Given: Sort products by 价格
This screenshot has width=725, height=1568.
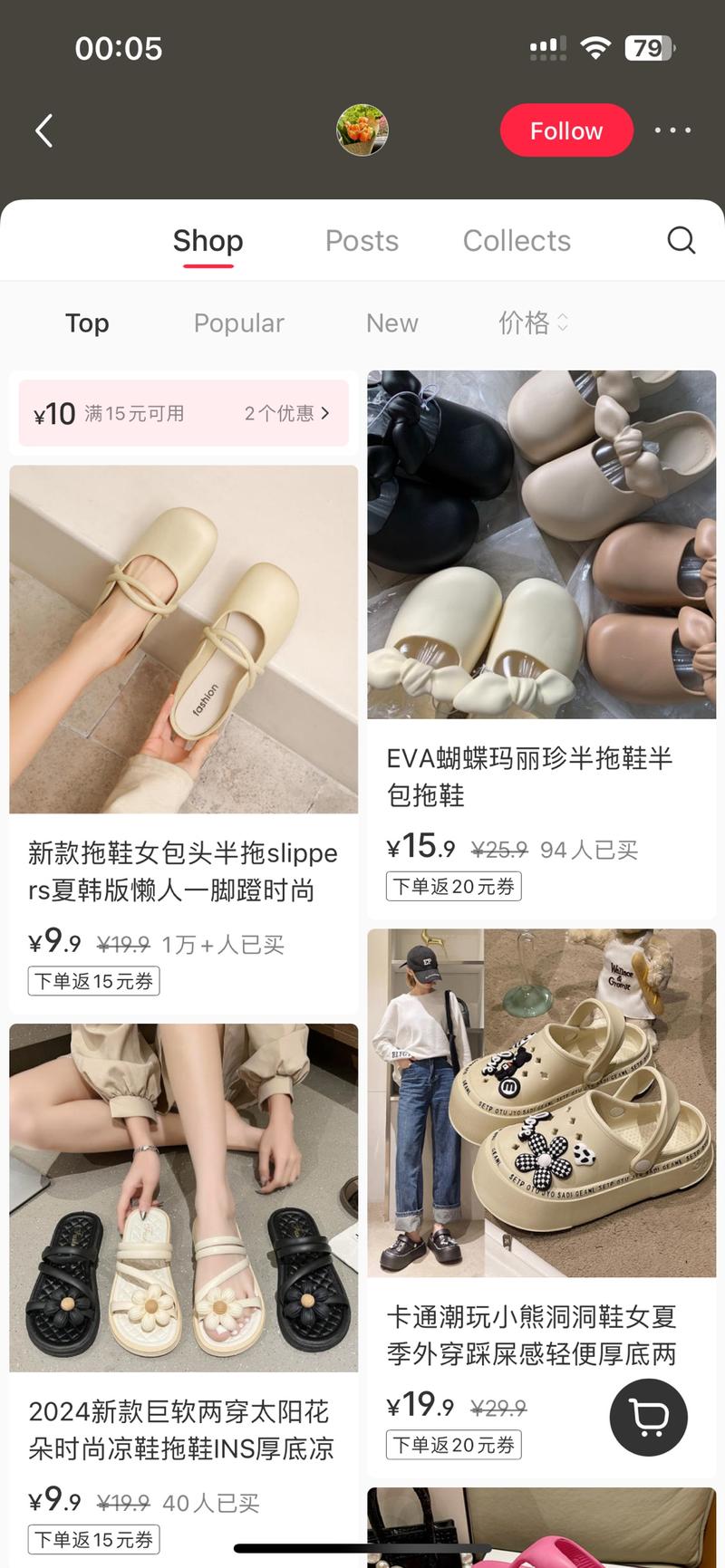Looking at the screenshot, I should click(532, 323).
